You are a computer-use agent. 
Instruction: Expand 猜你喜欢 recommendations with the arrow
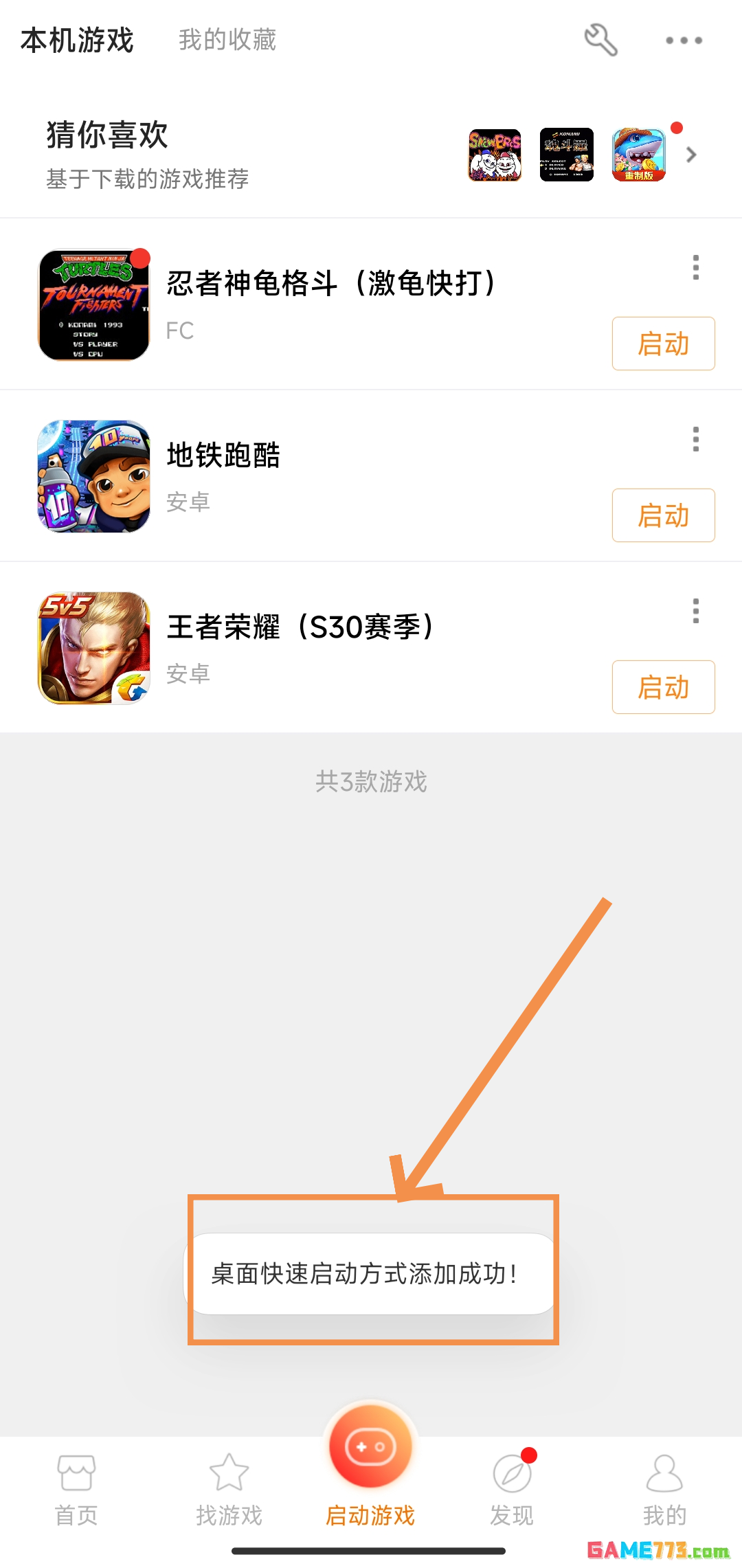pyautogui.click(x=691, y=155)
